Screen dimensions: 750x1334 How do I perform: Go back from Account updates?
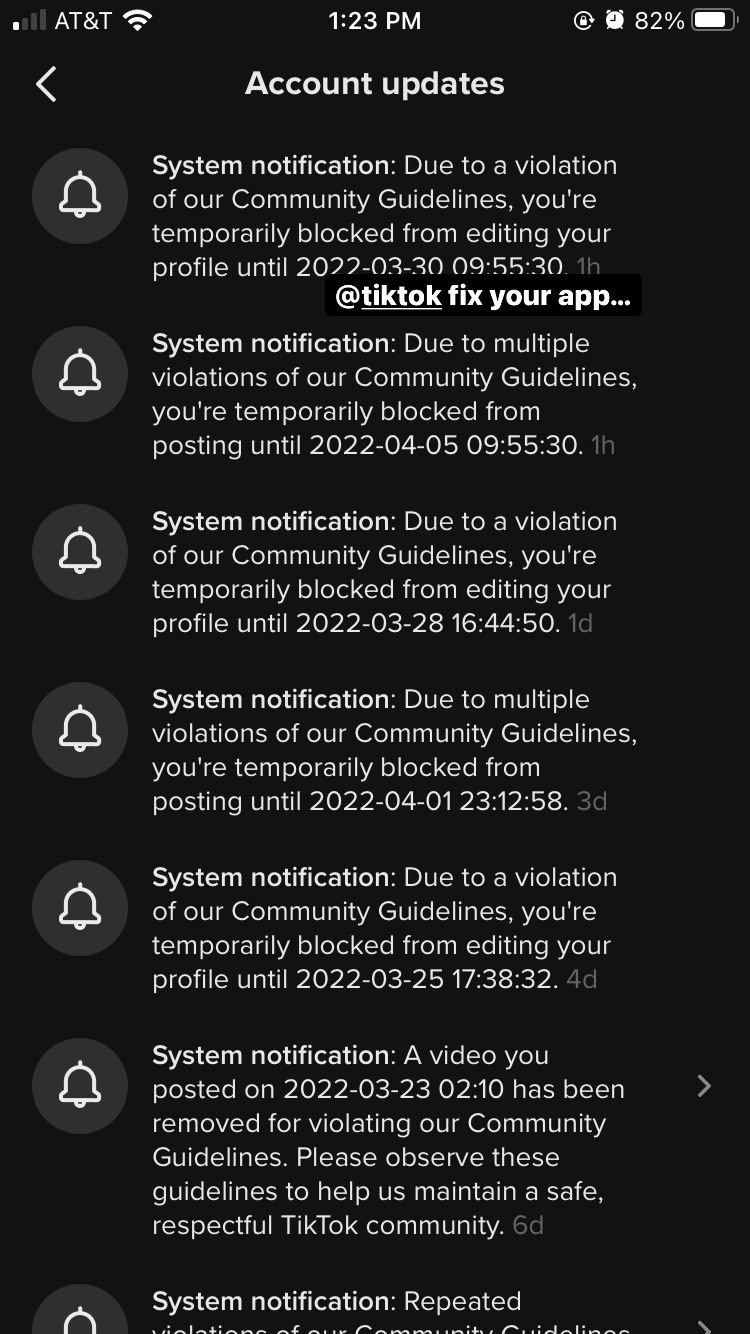pos(46,84)
